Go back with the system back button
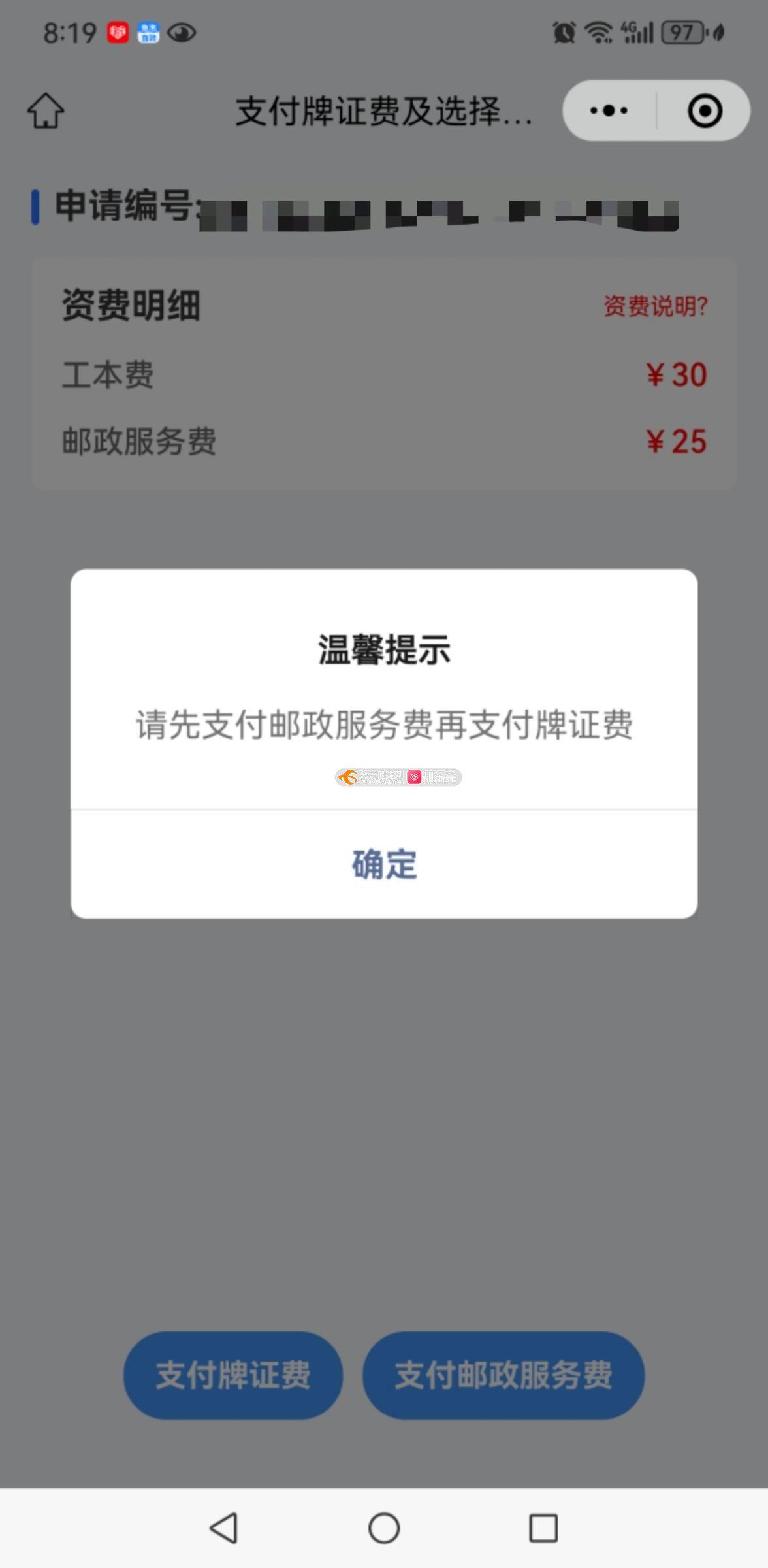 223,1528
